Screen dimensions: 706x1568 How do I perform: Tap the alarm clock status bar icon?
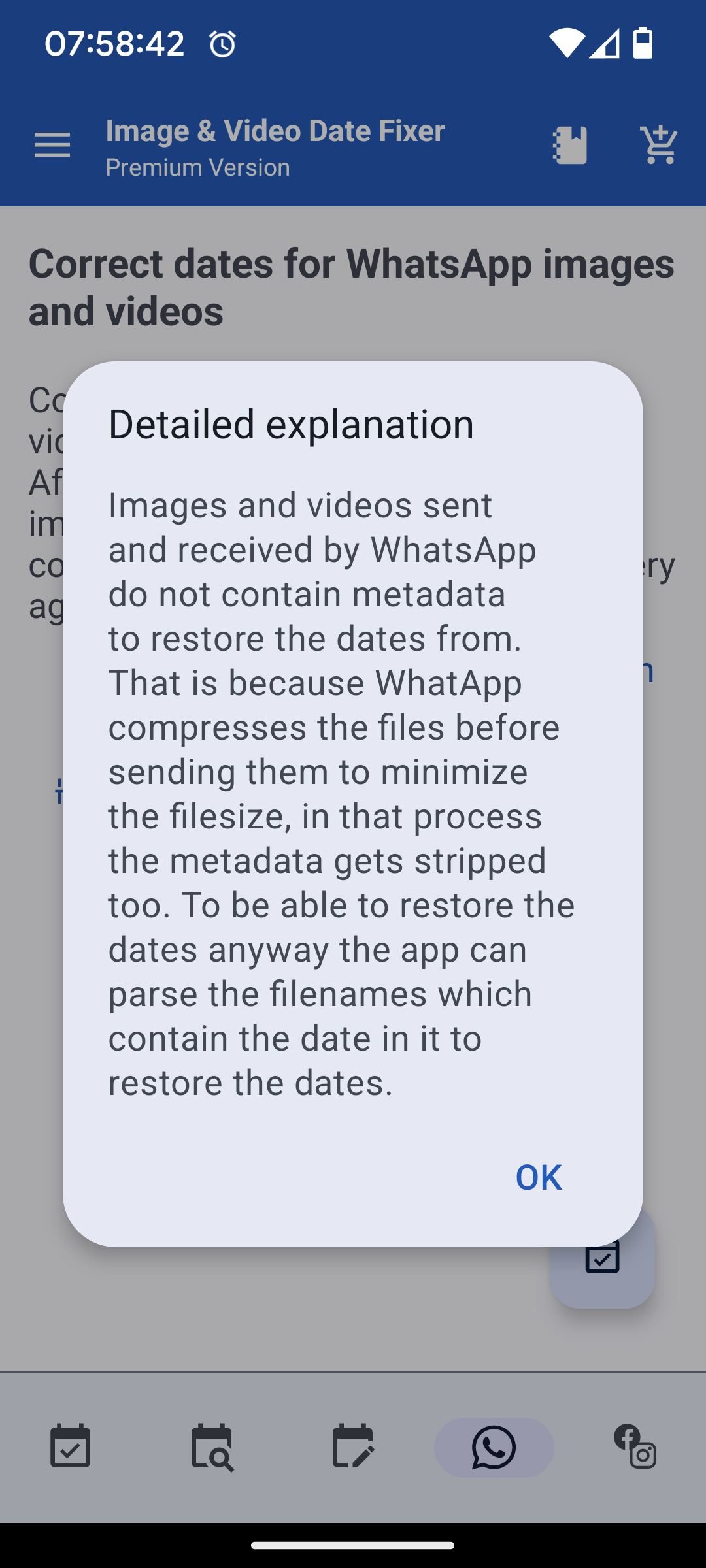pyautogui.click(x=222, y=43)
